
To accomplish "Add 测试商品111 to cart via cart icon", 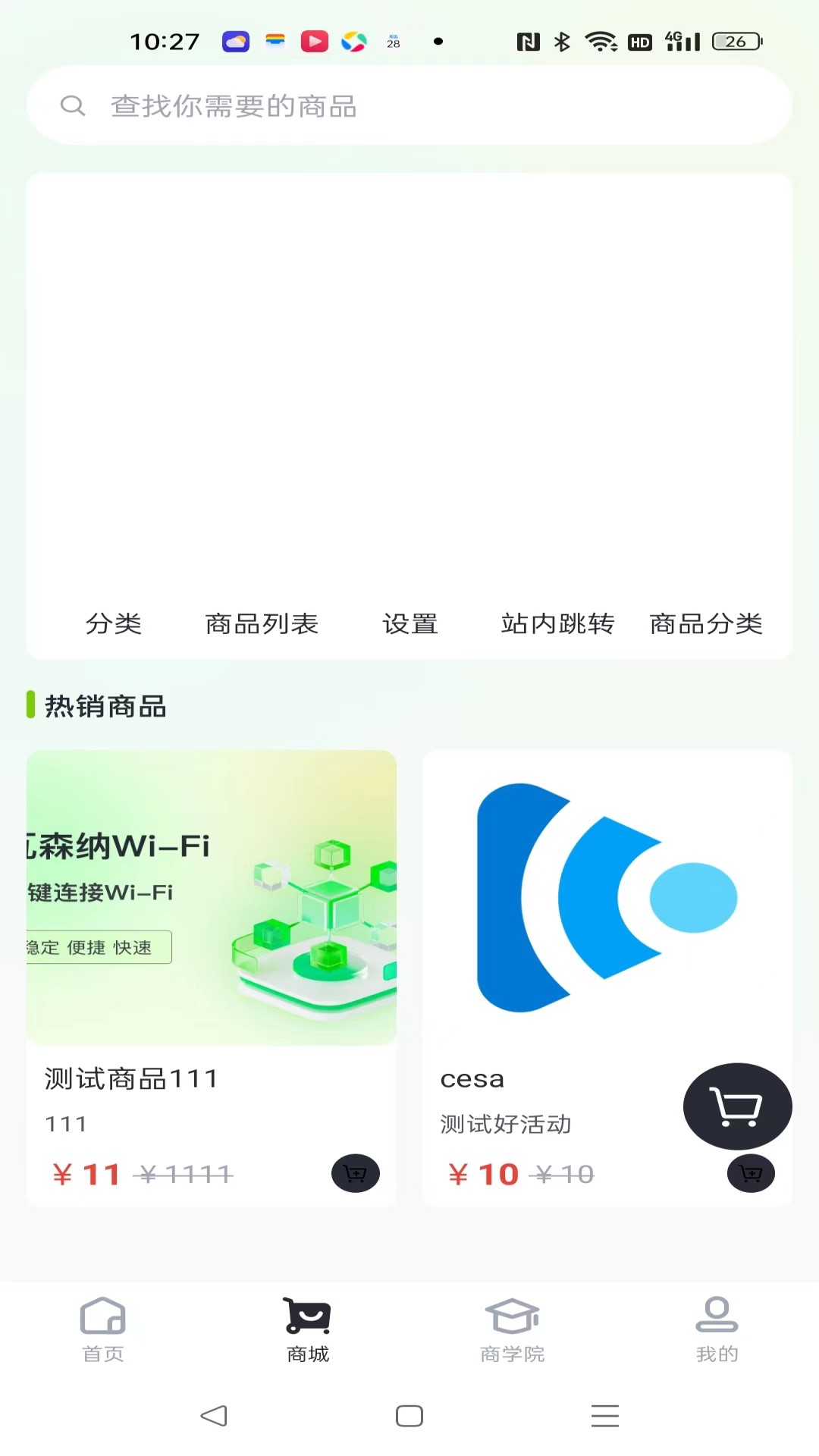I will (x=355, y=1173).
